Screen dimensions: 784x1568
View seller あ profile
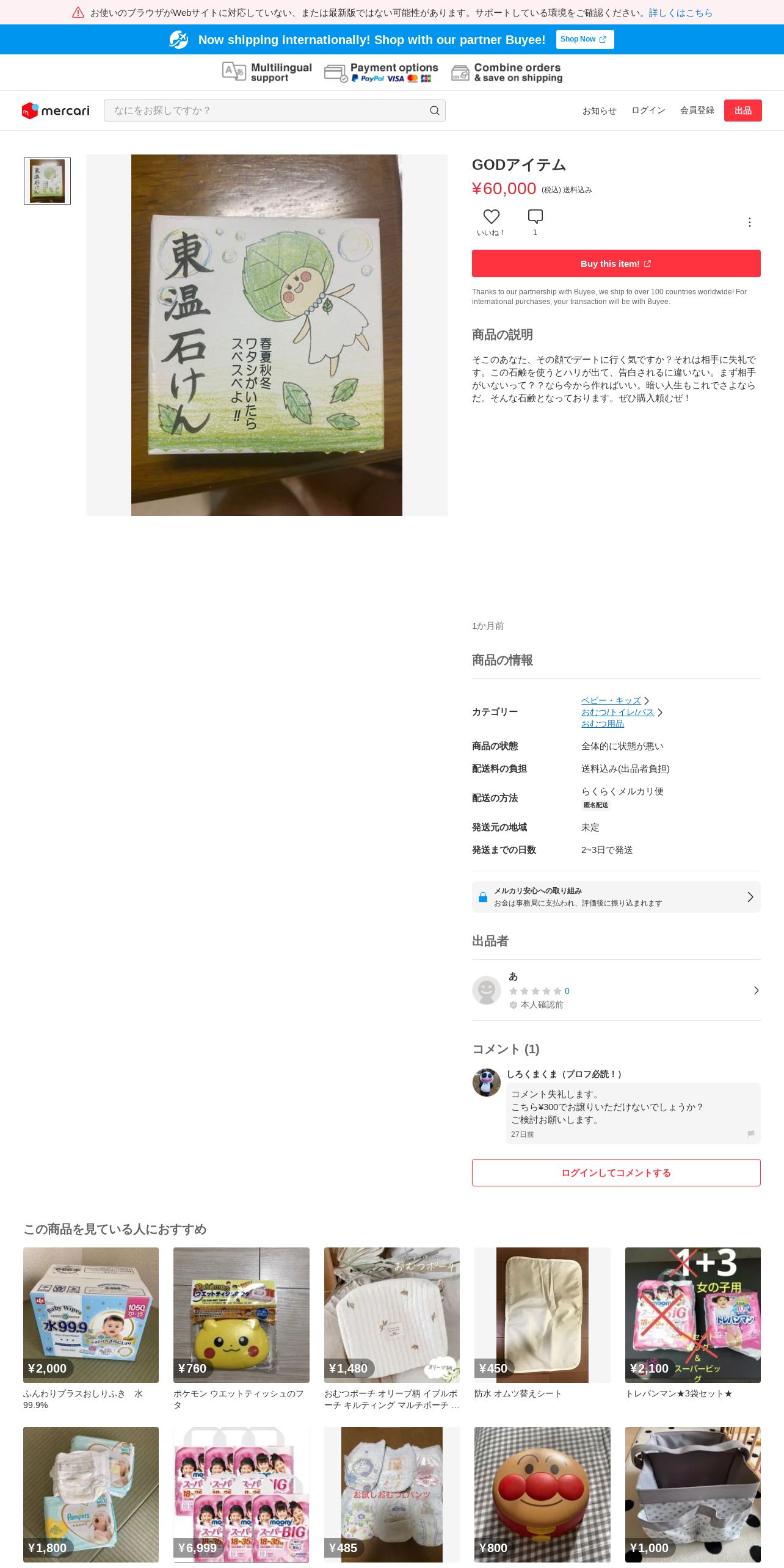click(x=615, y=990)
